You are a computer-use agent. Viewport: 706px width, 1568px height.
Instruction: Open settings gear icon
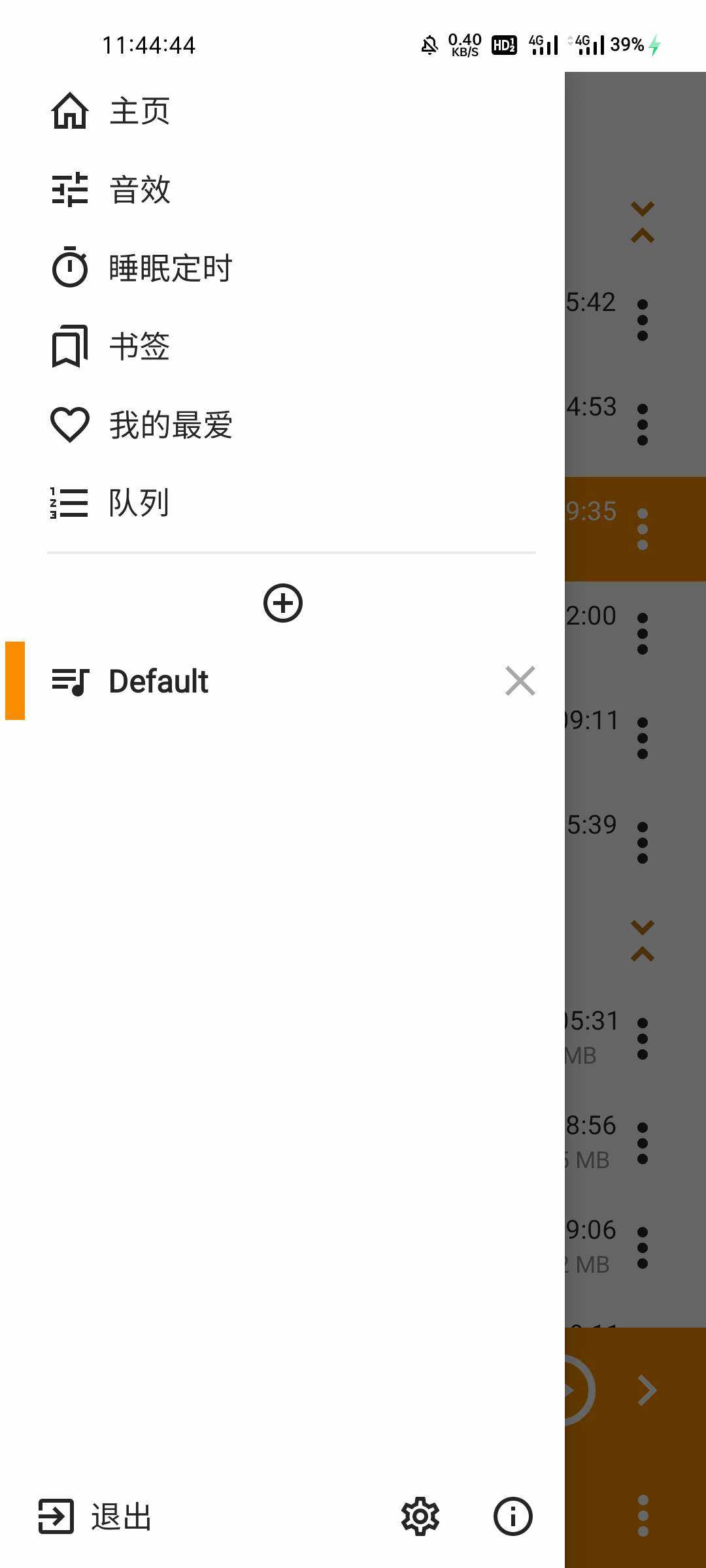coord(420,1516)
